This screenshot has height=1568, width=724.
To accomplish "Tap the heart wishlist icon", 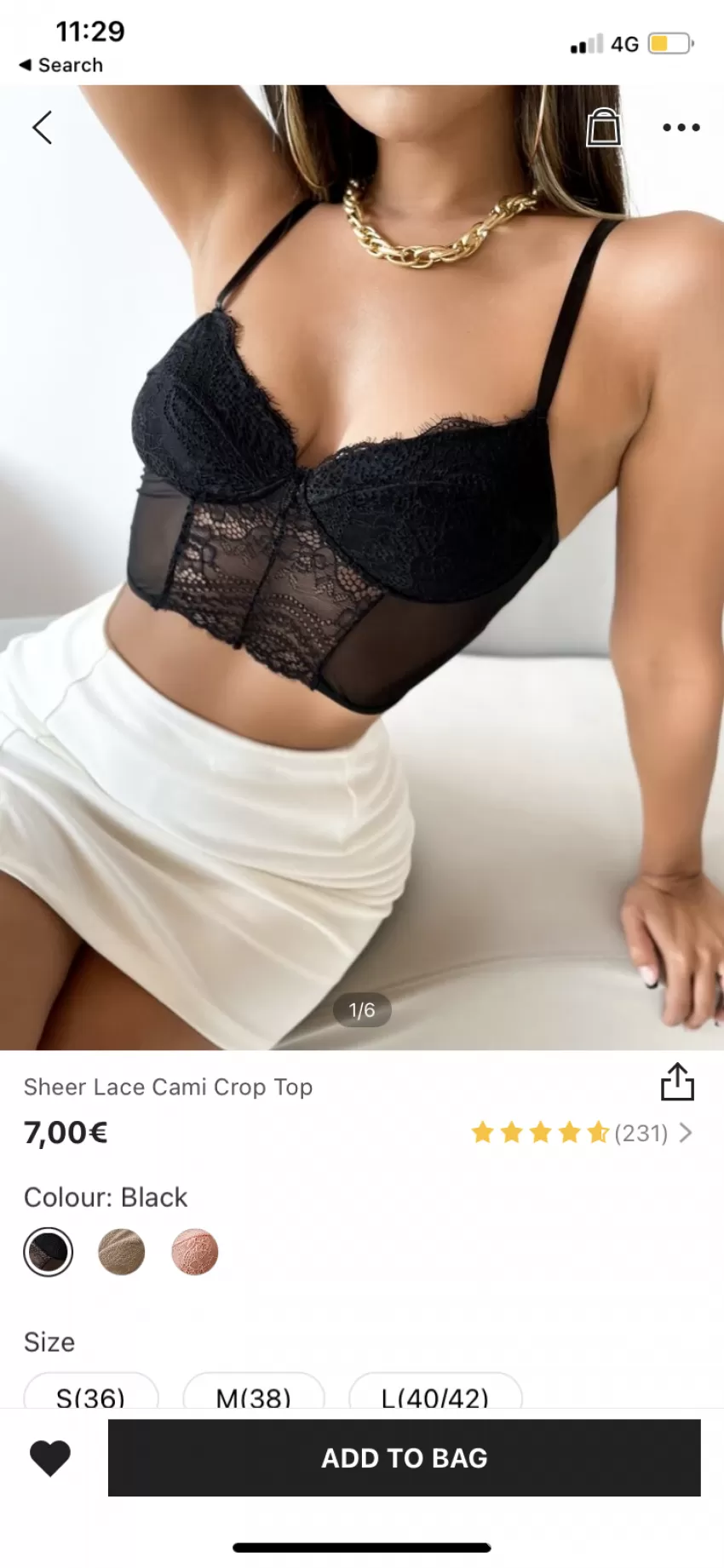I will click(50, 1458).
